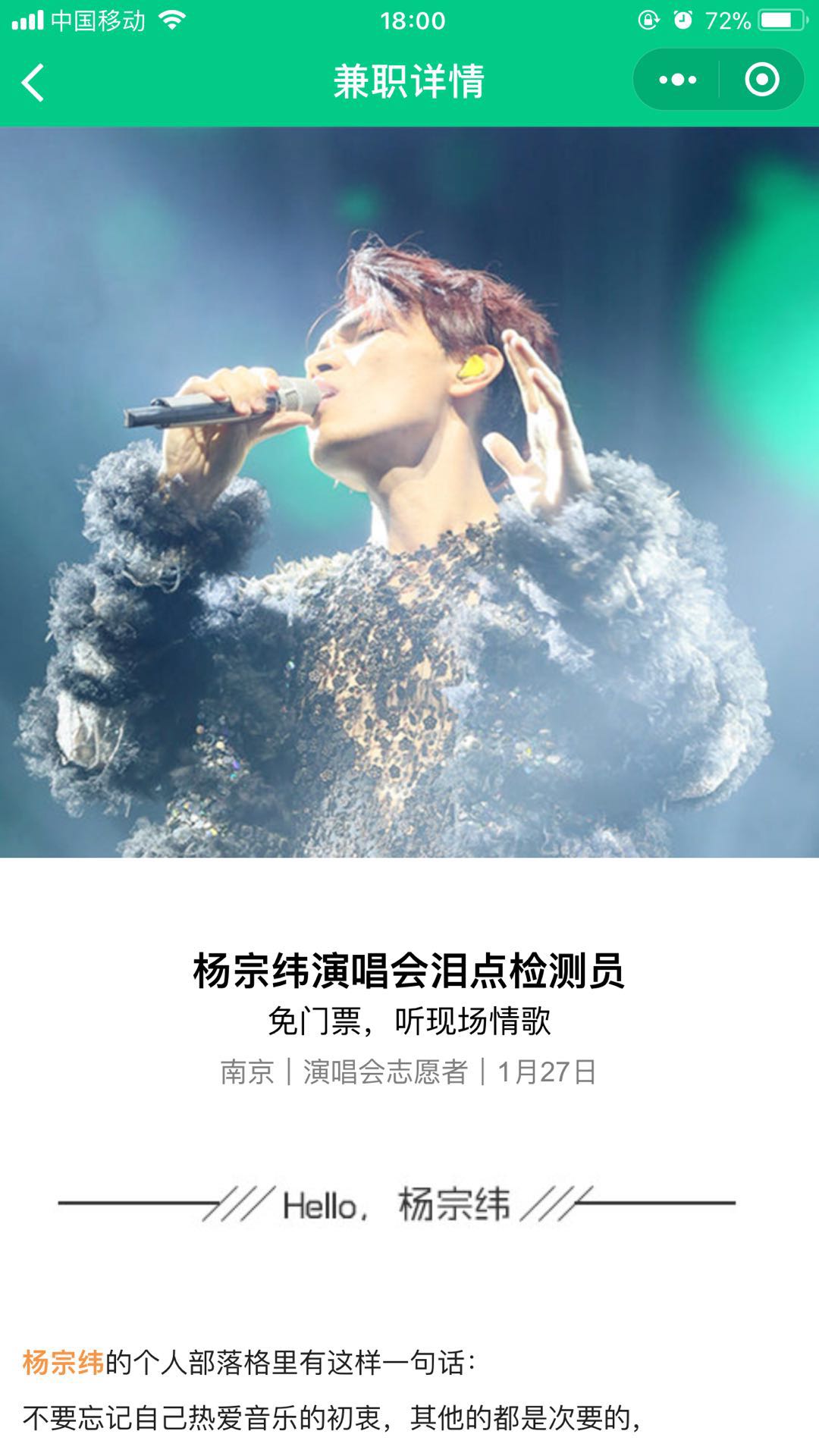
Task: Go back from 兼职详情 page
Action: tap(33, 82)
